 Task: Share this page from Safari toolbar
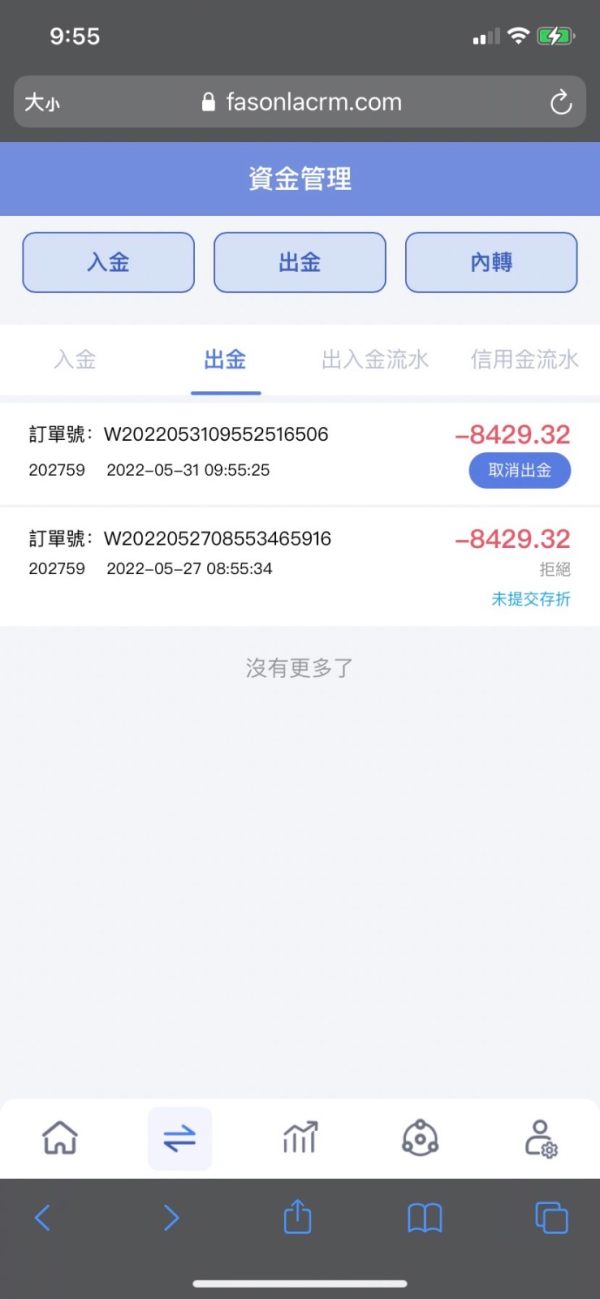point(297,1217)
